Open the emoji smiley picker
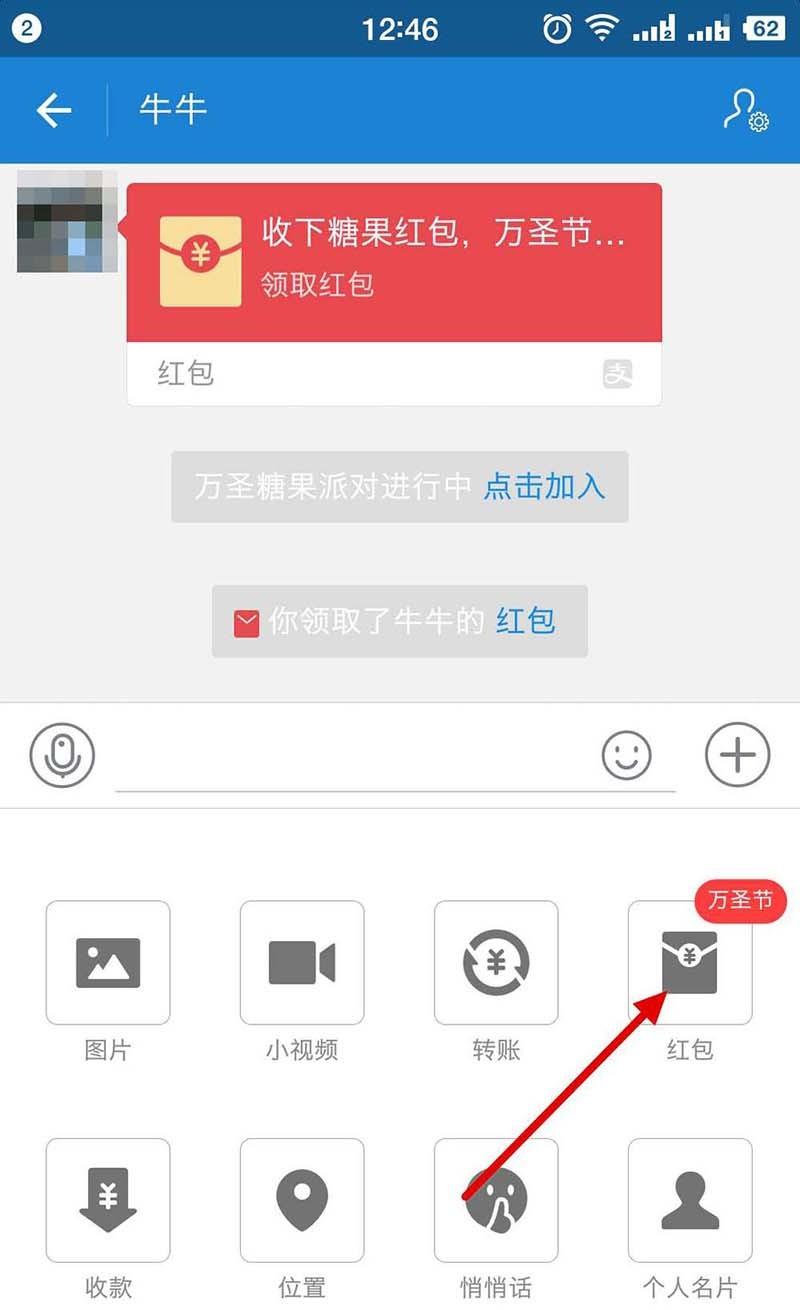The image size is (800, 1310). click(626, 755)
